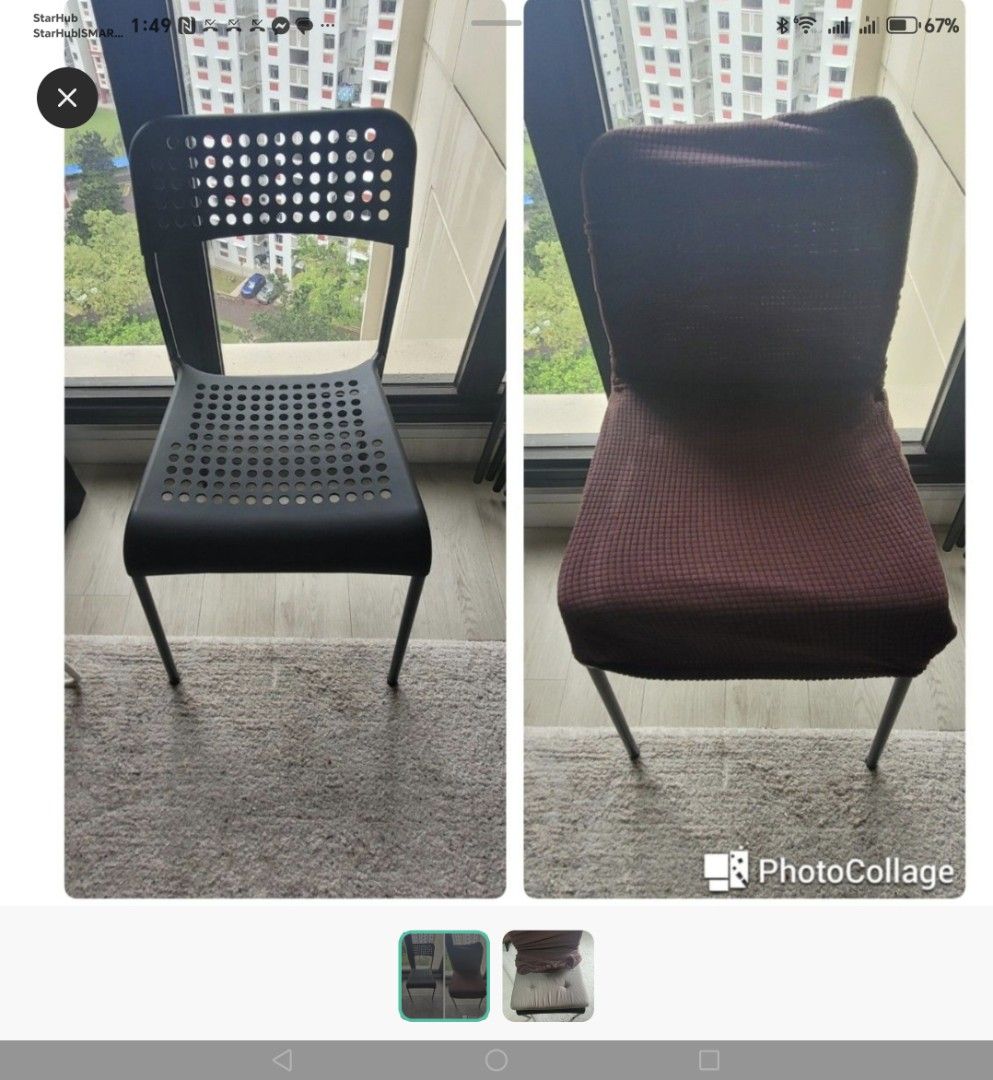This screenshot has height=1080, width=993.
Task: Dismiss the image viewer with the X button
Action: (x=66, y=98)
